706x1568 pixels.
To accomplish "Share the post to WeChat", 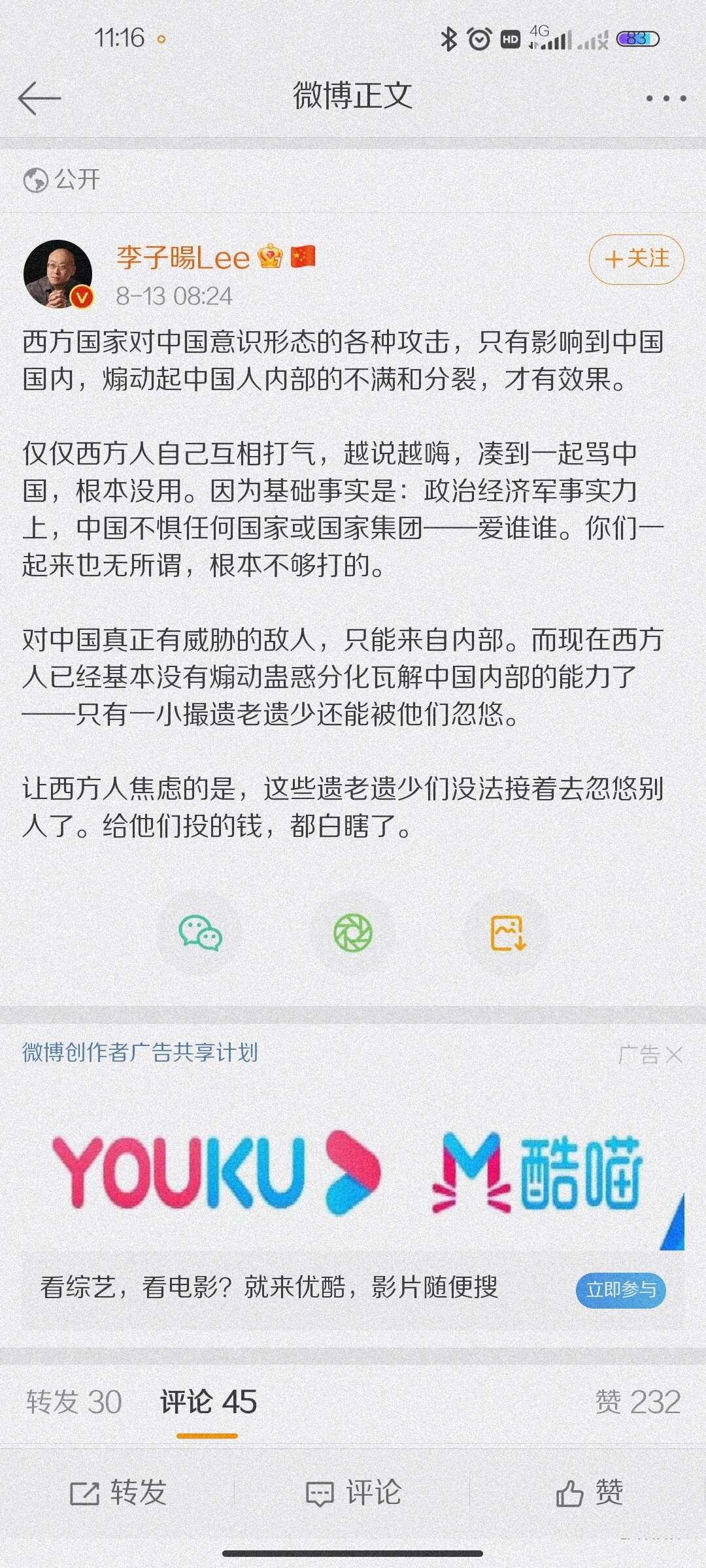I will [x=200, y=932].
